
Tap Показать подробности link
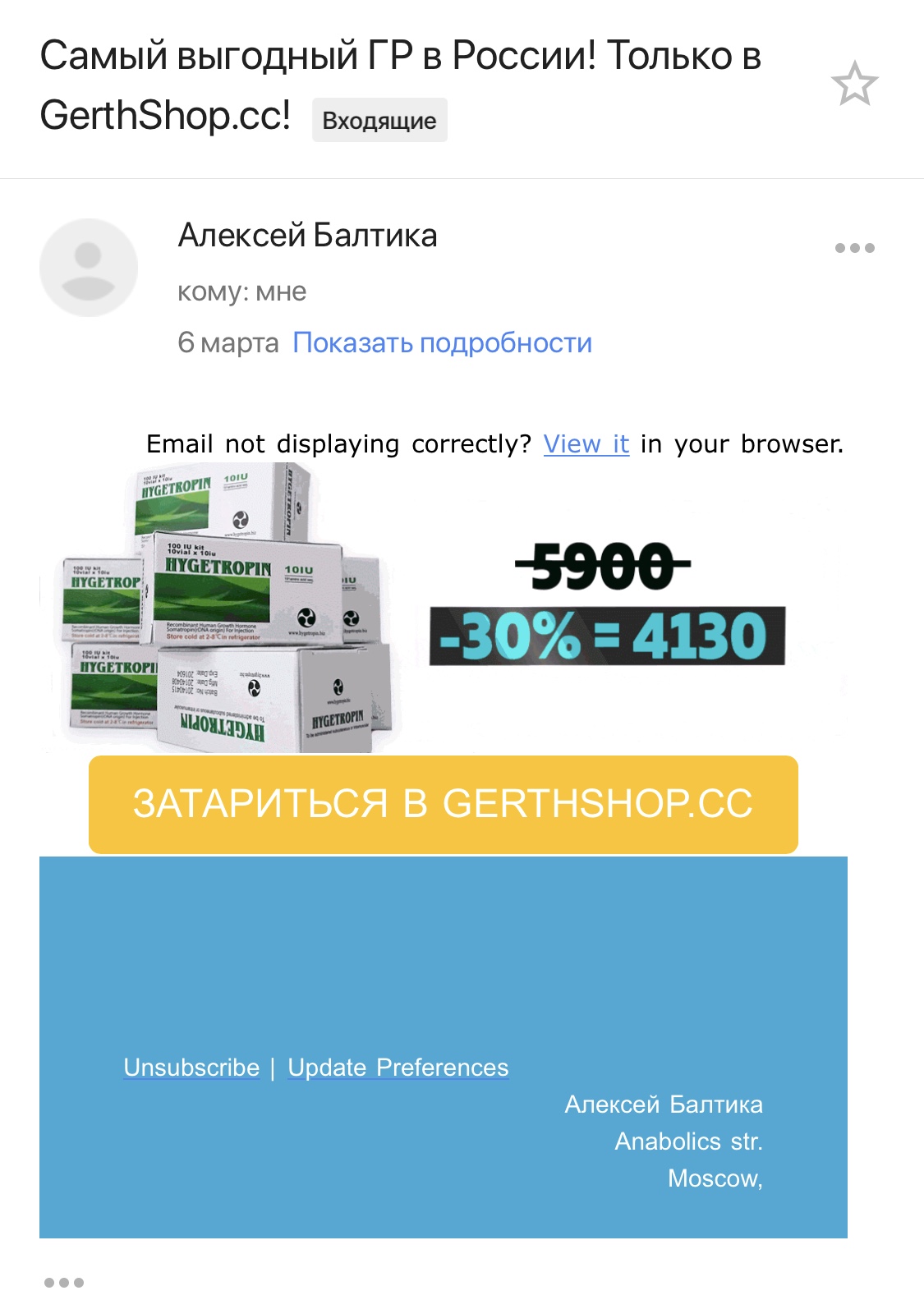point(442,342)
